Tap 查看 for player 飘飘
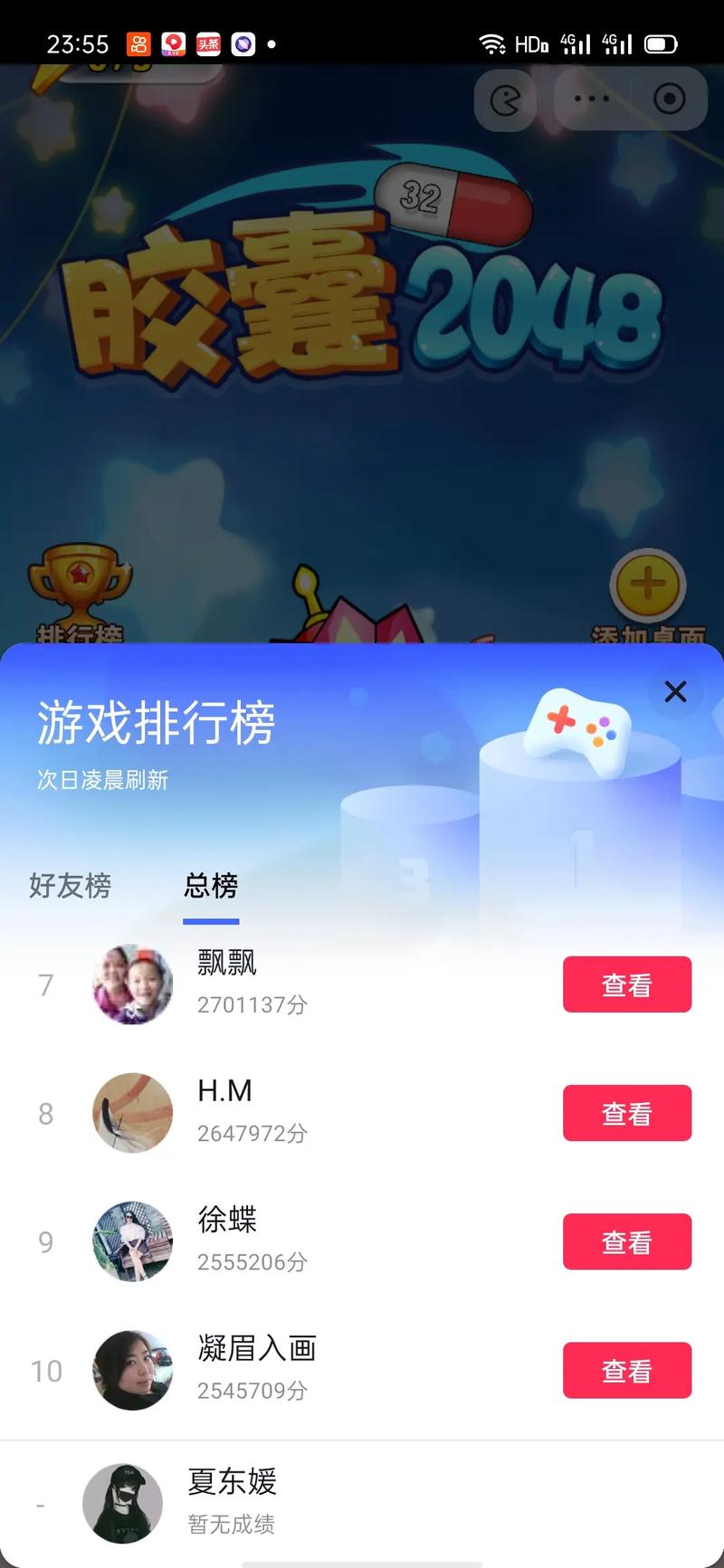 pyautogui.click(x=626, y=984)
